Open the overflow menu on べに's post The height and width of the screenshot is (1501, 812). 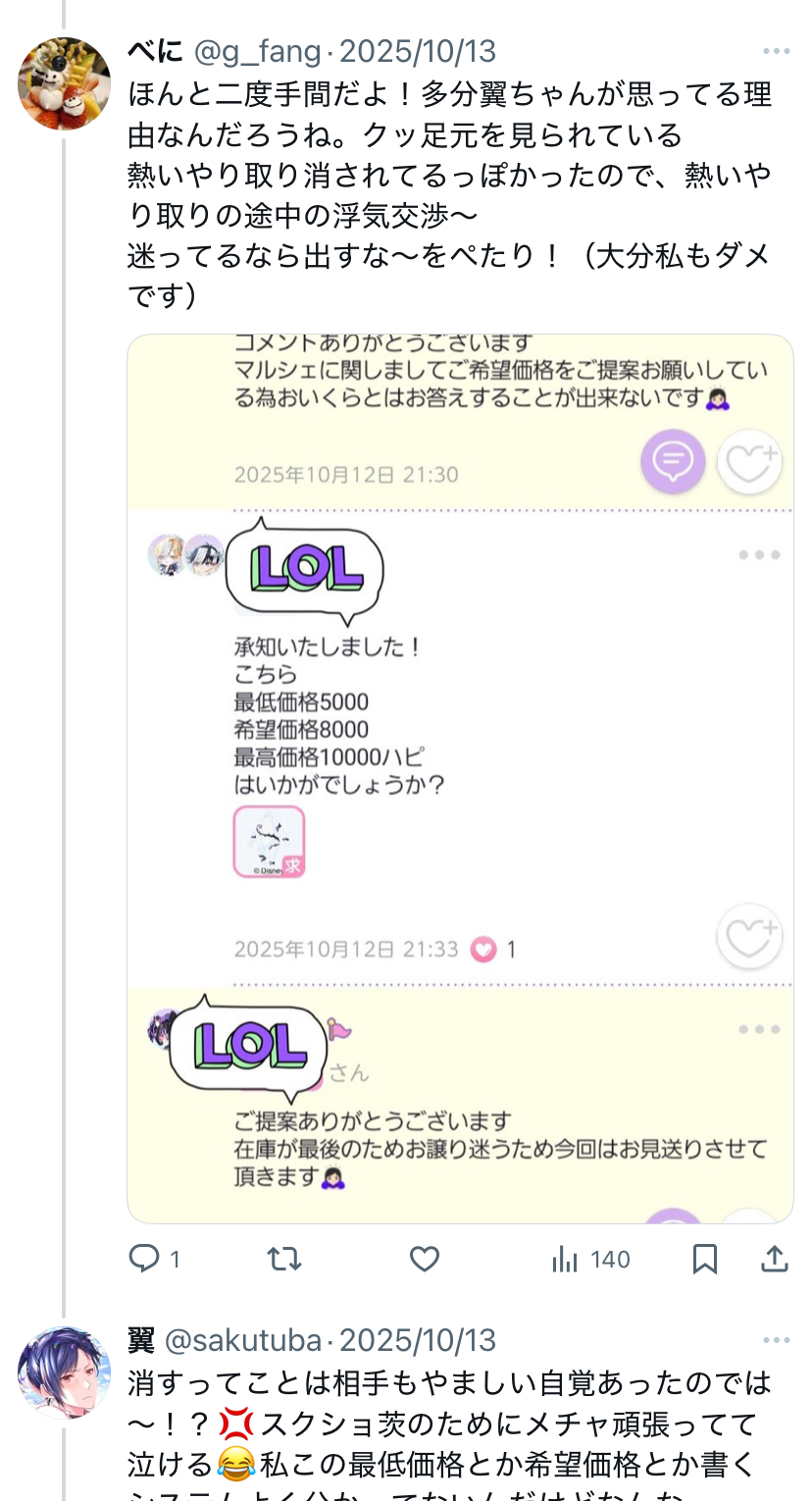click(776, 52)
